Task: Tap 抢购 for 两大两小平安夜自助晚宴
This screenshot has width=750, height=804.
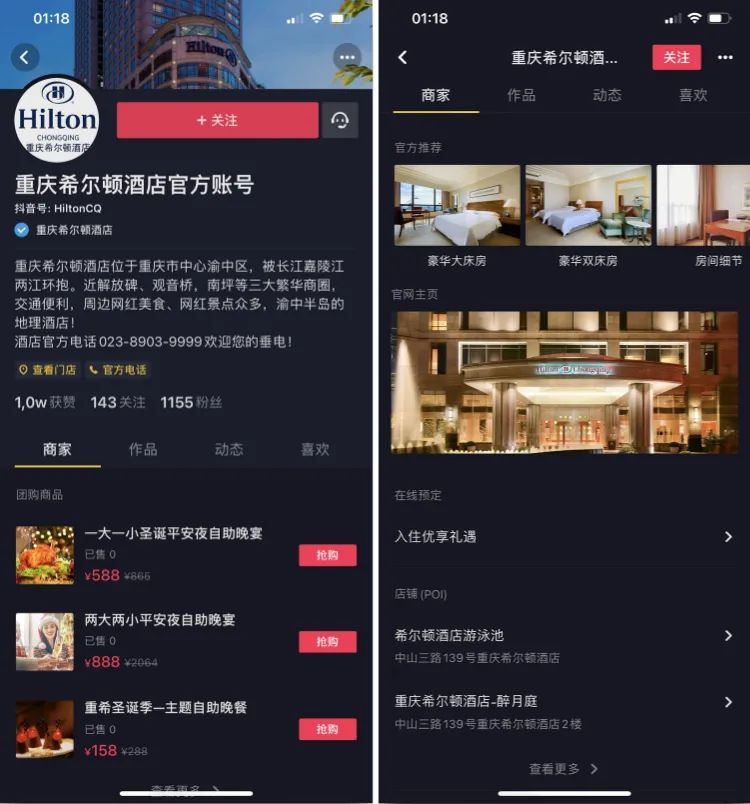Action: click(x=327, y=642)
